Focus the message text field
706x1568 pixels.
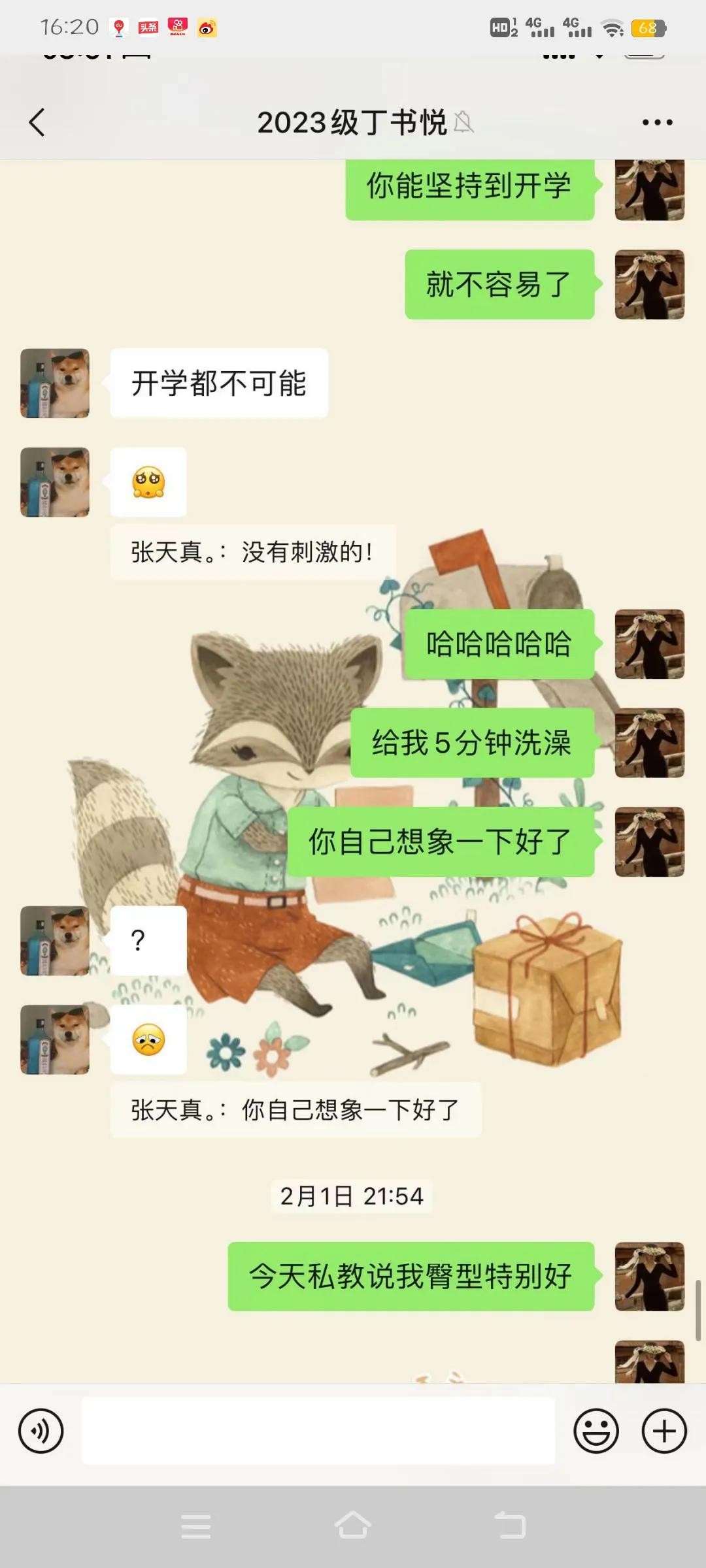(318, 1431)
